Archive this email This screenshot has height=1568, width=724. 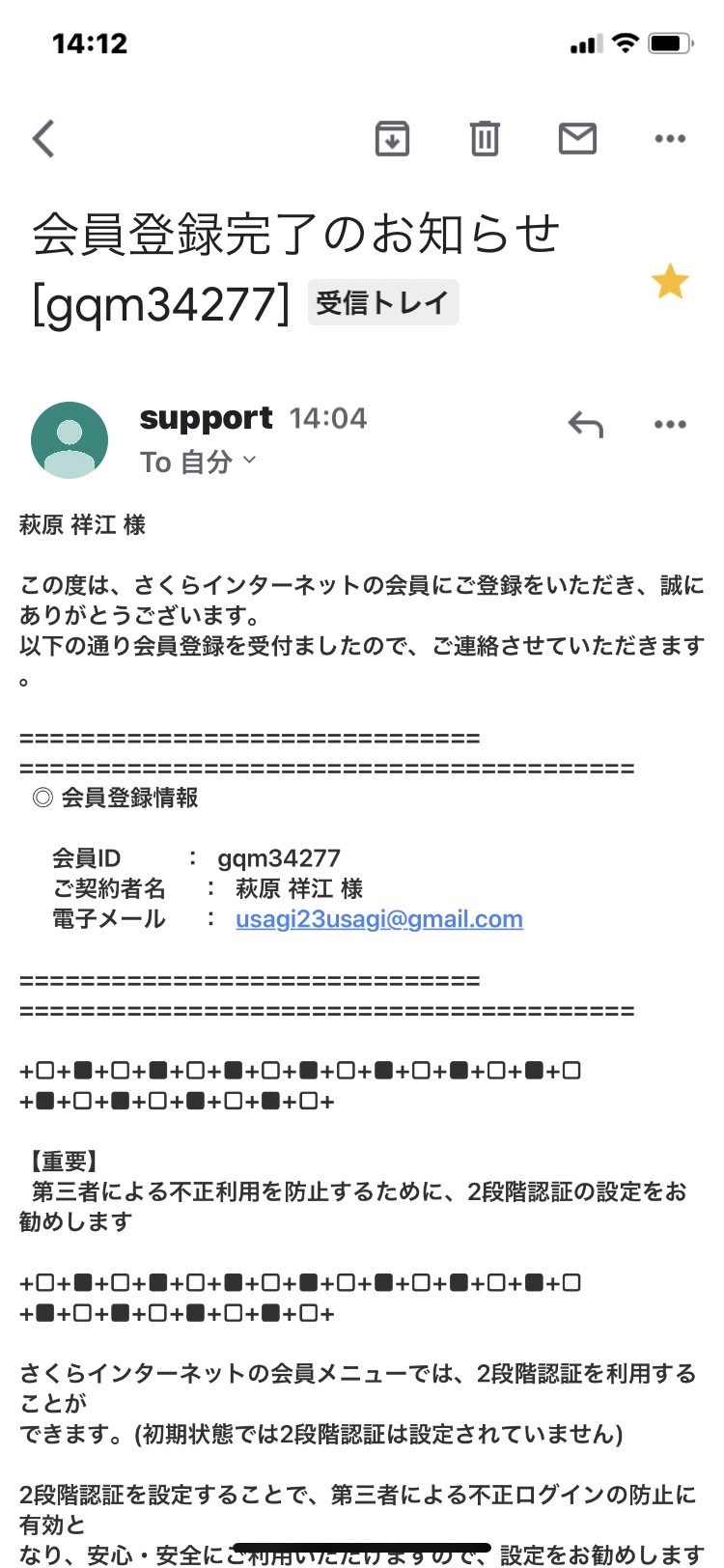pyautogui.click(x=392, y=139)
